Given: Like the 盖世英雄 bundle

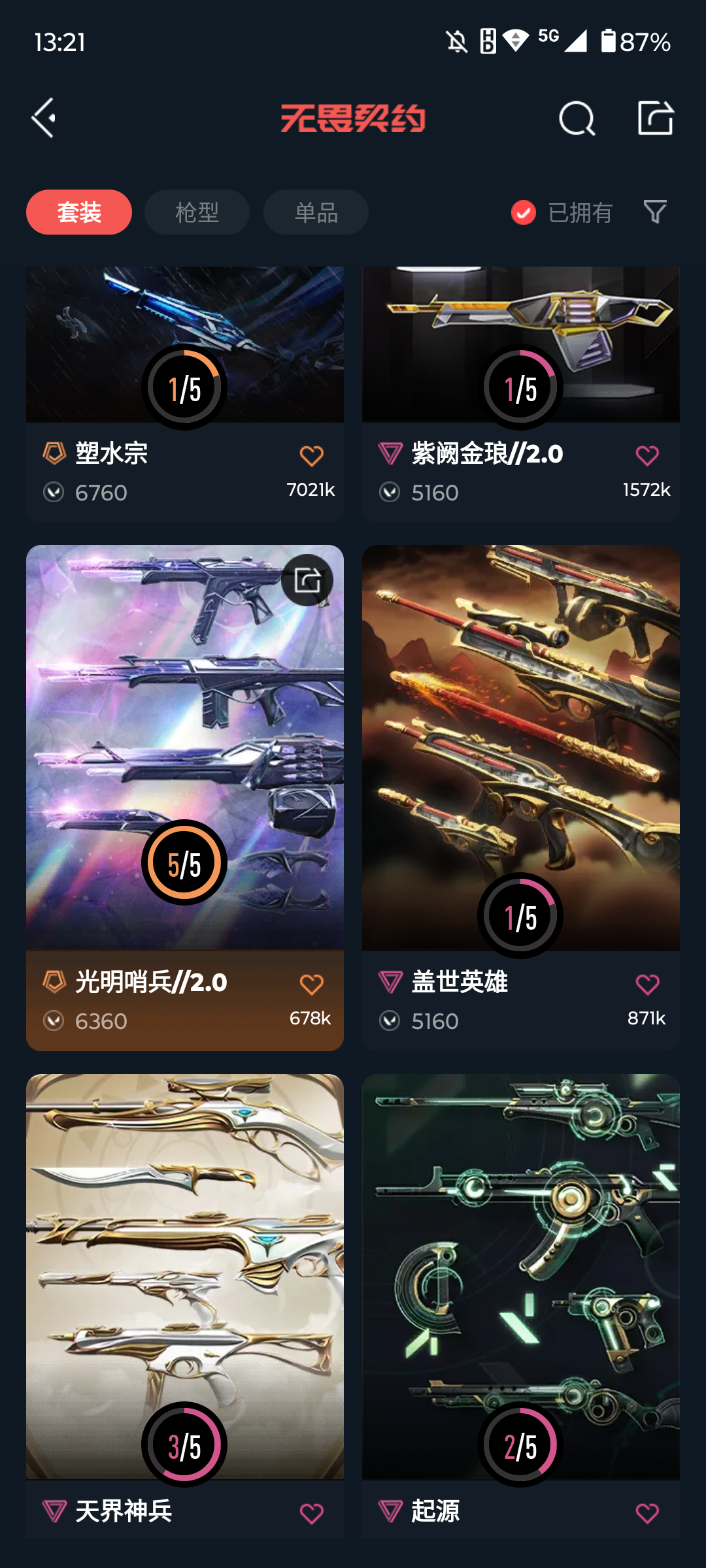Looking at the screenshot, I should click(647, 984).
